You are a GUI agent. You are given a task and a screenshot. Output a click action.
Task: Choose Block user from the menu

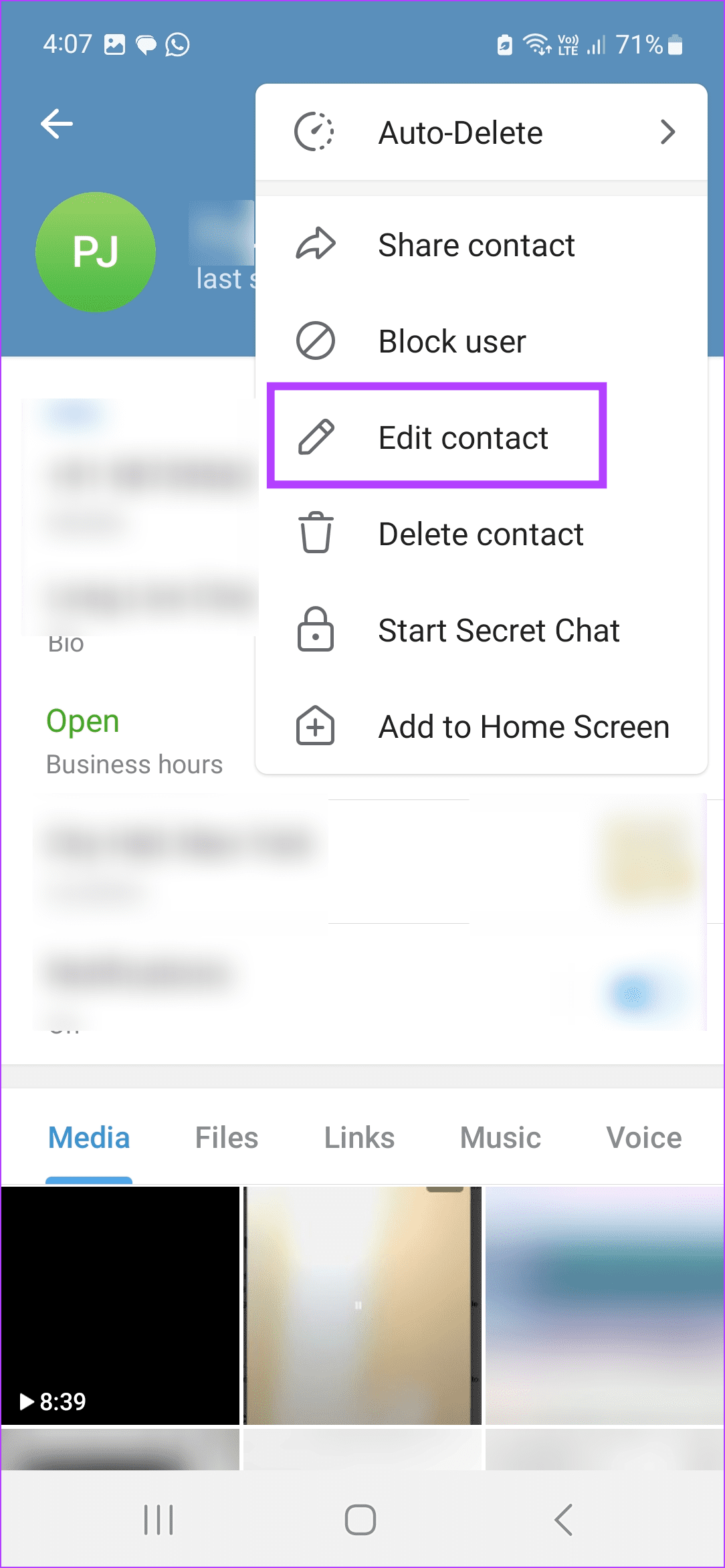point(451,340)
